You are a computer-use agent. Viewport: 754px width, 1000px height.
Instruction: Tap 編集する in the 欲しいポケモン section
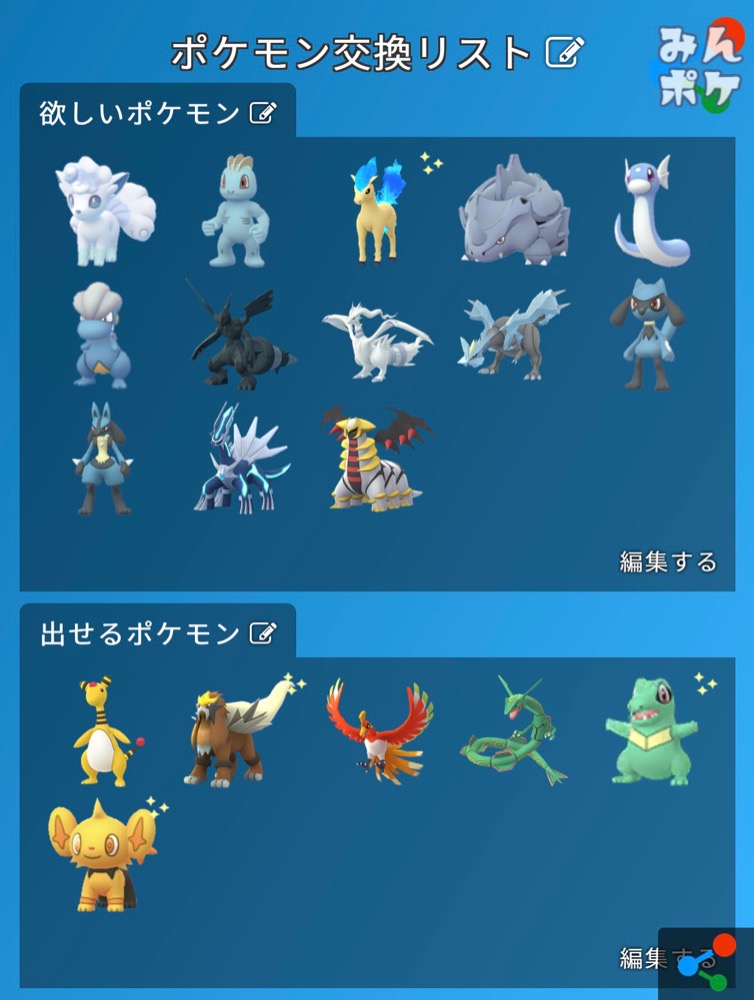click(x=668, y=562)
